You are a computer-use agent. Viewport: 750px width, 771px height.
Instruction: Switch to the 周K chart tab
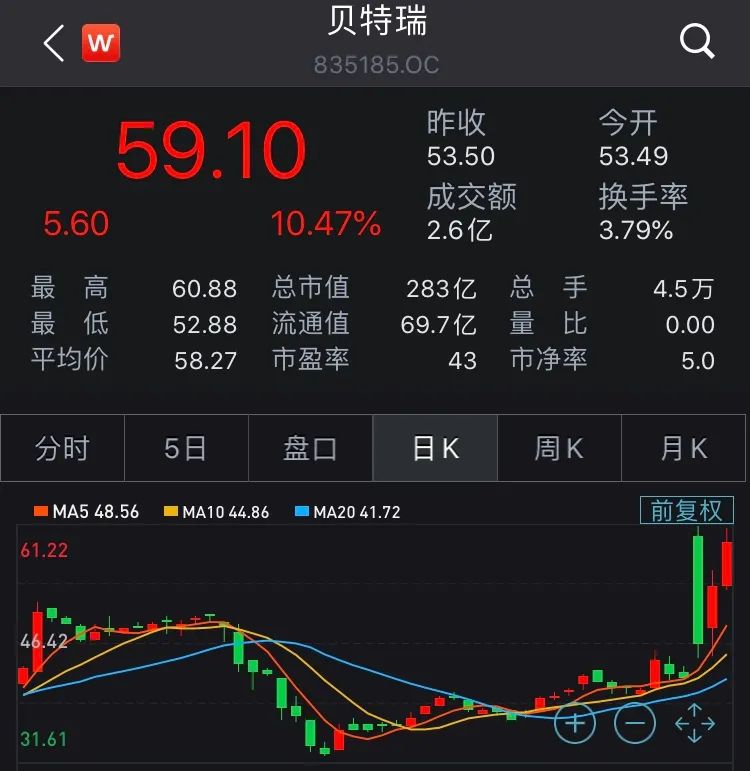point(559,449)
